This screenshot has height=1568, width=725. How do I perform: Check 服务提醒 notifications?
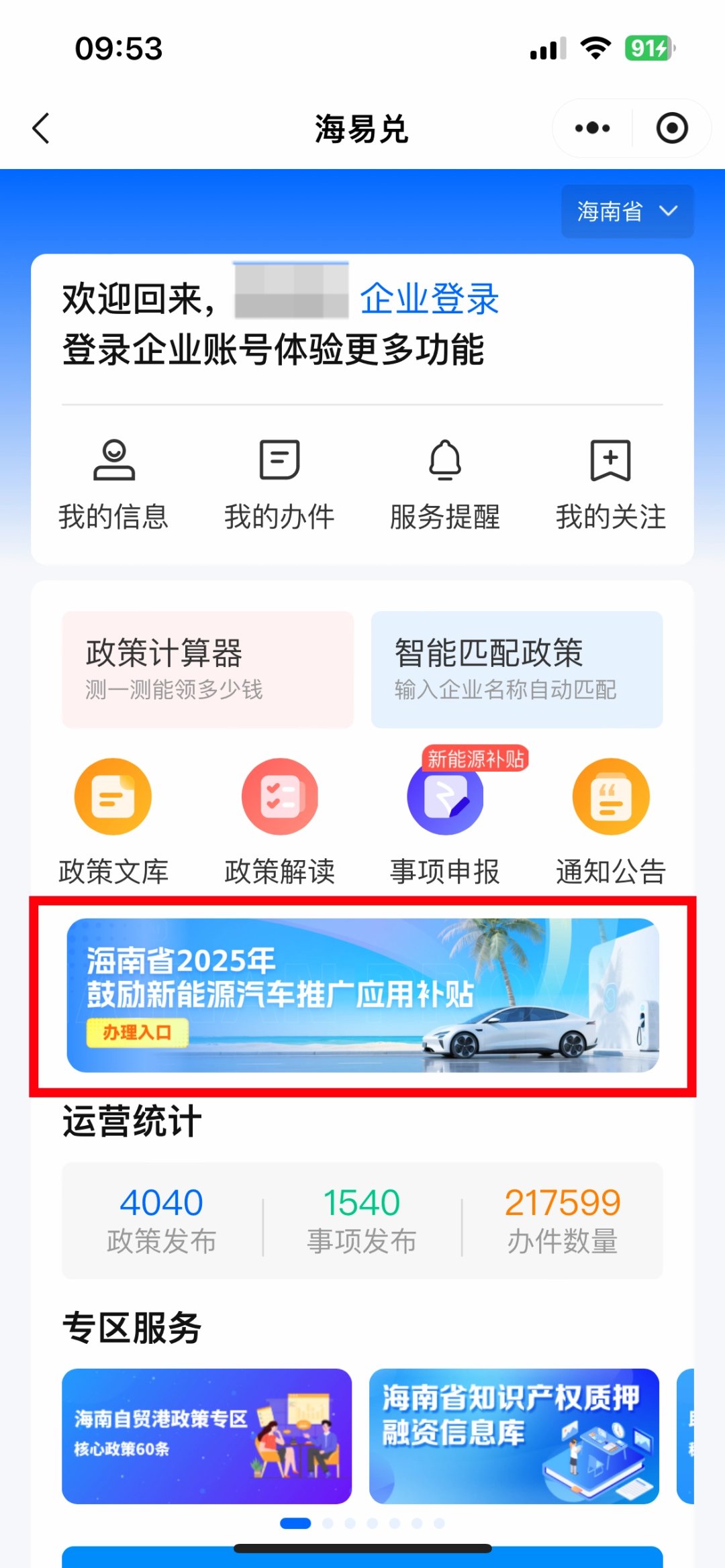pyautogui.click(x=445, y=483)
